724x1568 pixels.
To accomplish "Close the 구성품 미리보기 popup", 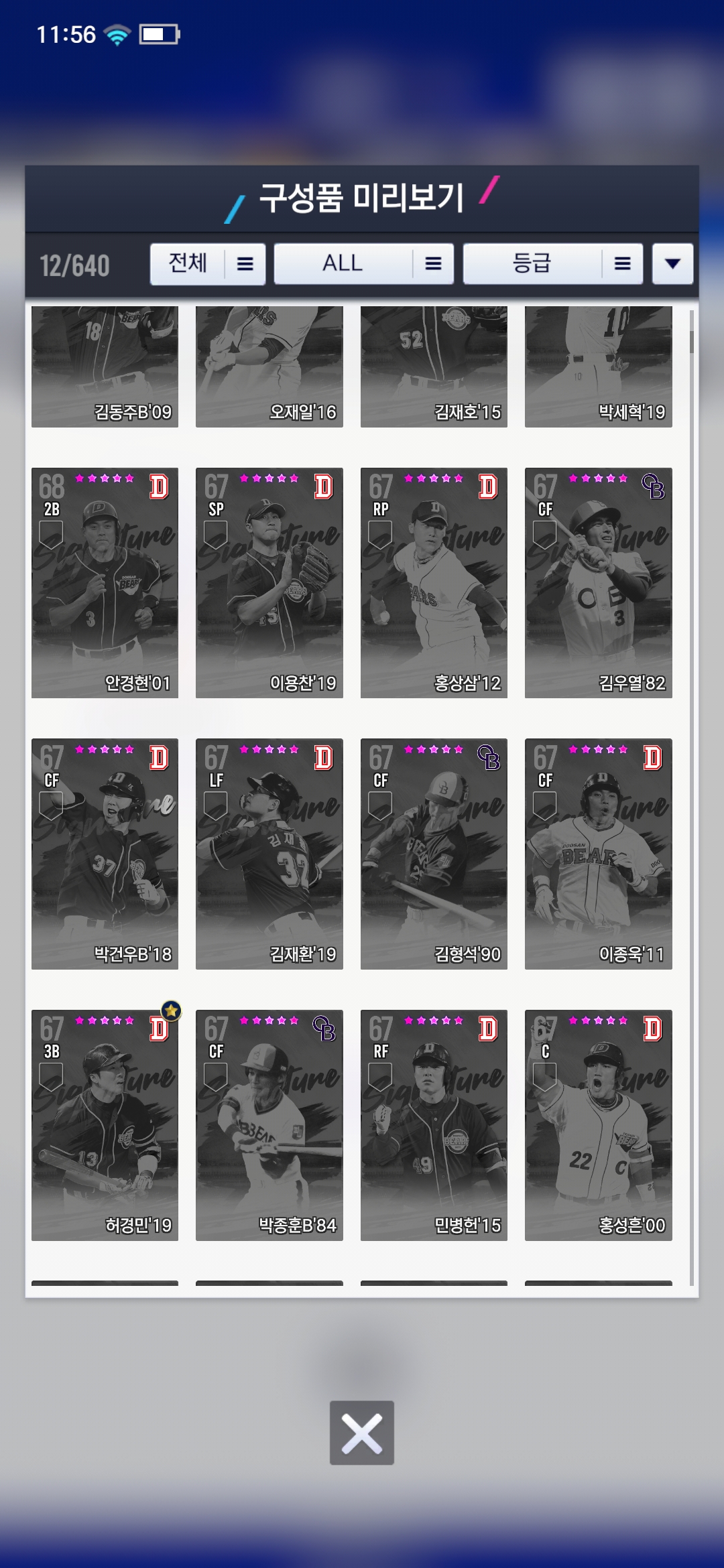I will click(361, 1433).
